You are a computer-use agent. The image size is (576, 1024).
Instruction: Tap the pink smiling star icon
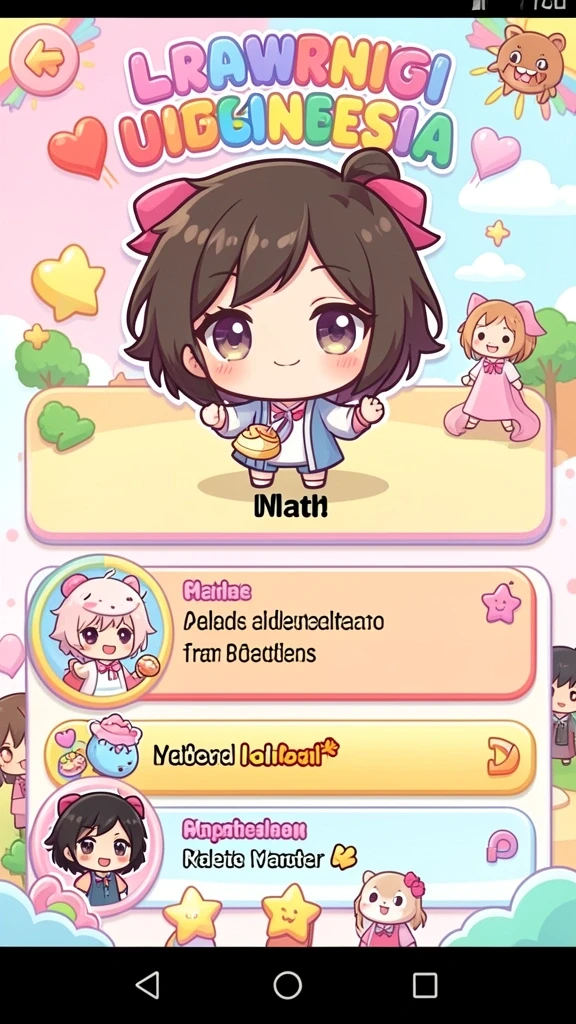coord(501,604)
